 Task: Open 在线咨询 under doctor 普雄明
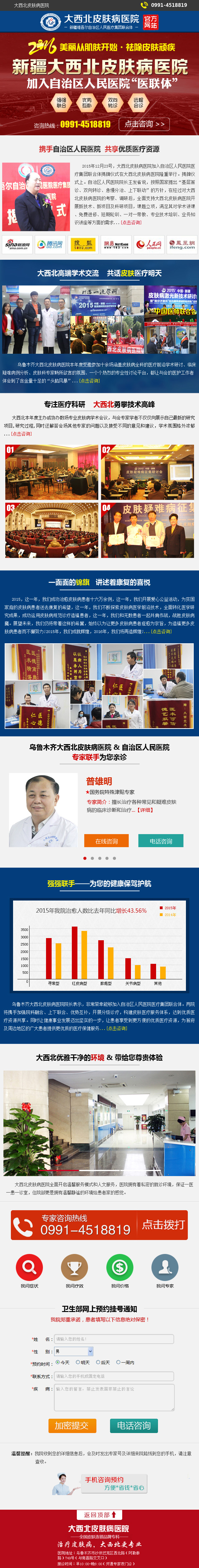(x=106, y=841)
